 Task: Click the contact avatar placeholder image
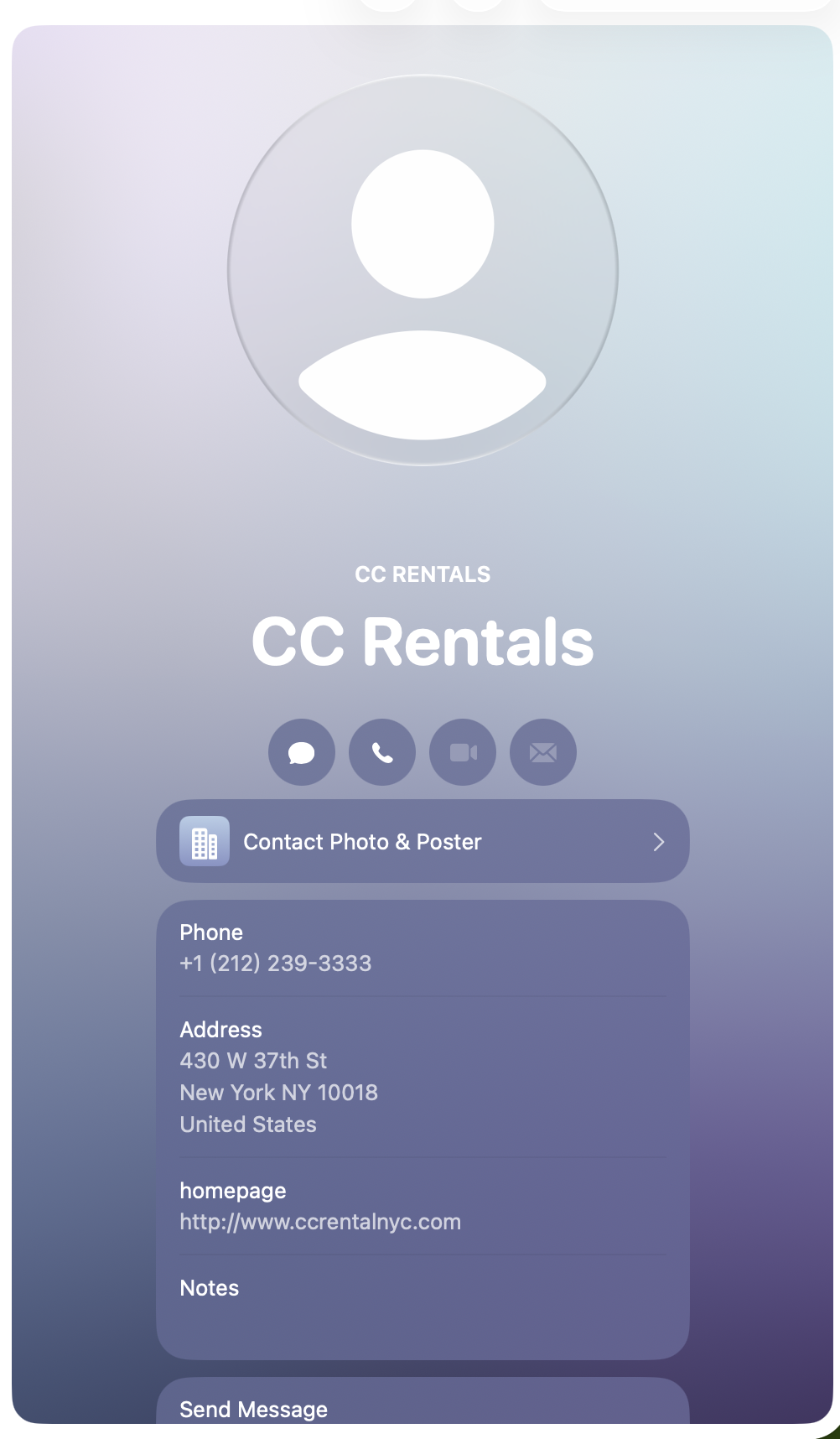pos(422,270)
